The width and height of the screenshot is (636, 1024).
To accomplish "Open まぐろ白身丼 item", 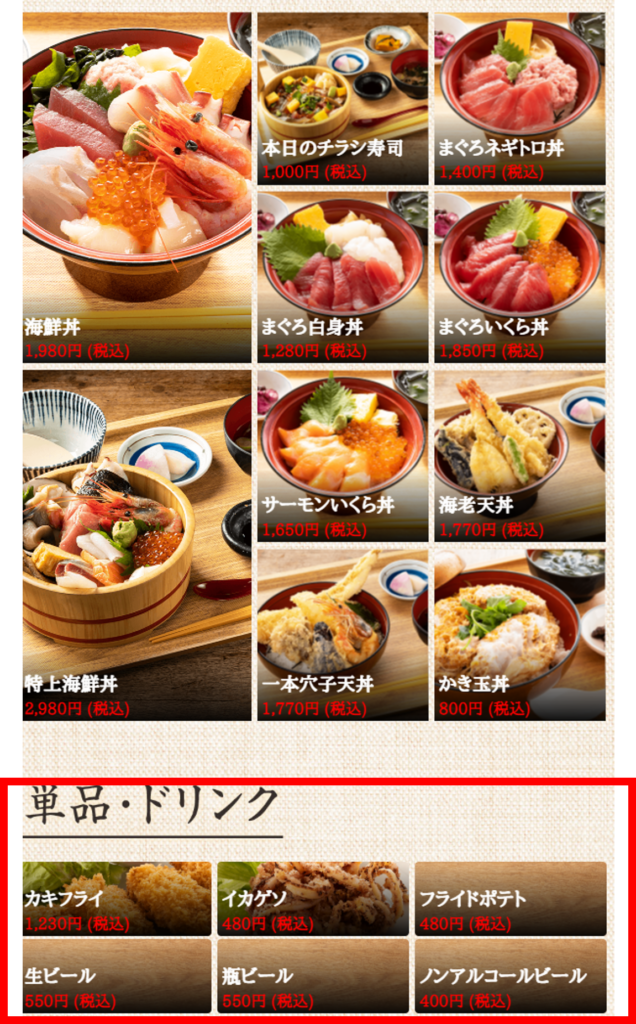I will point(342,276).
